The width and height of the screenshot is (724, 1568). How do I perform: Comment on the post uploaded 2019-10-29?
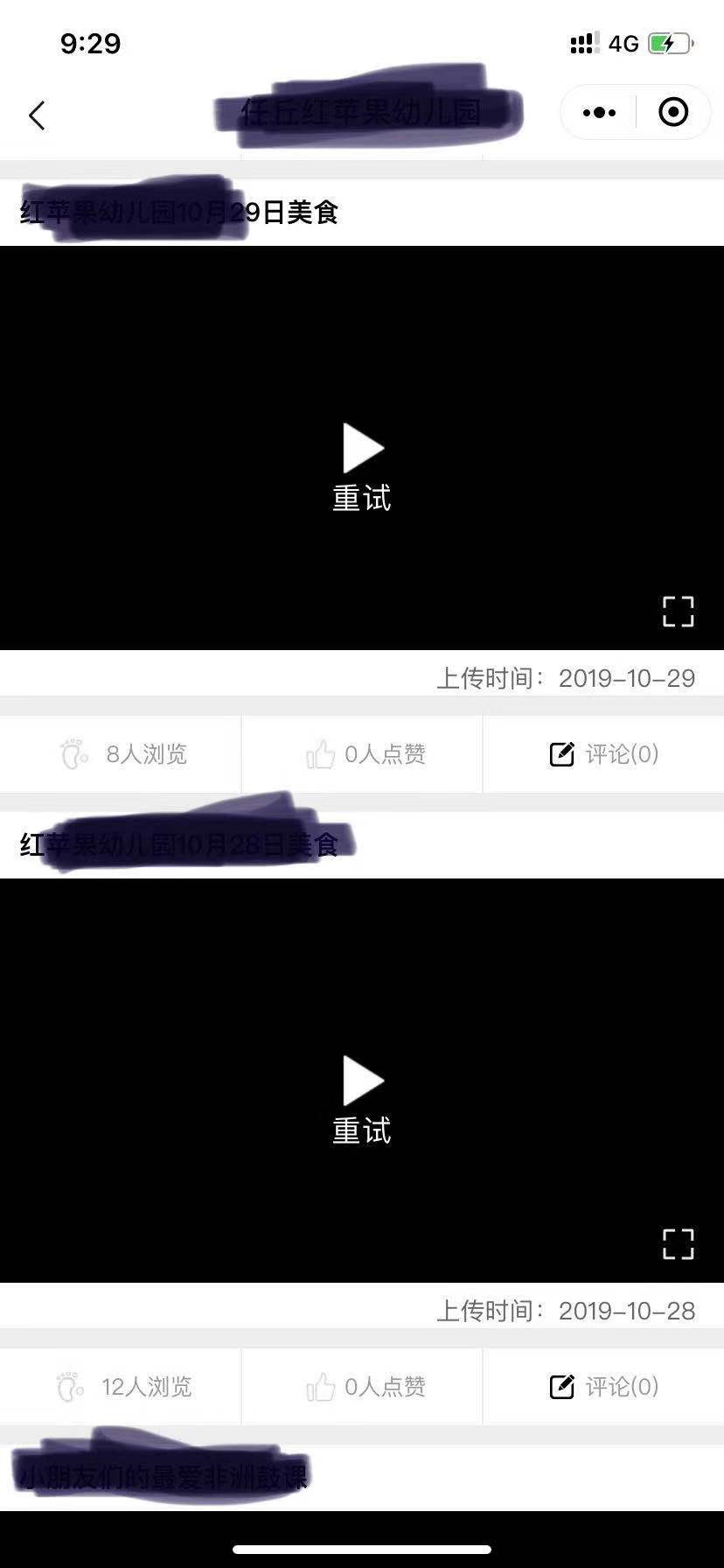point(603,754)
